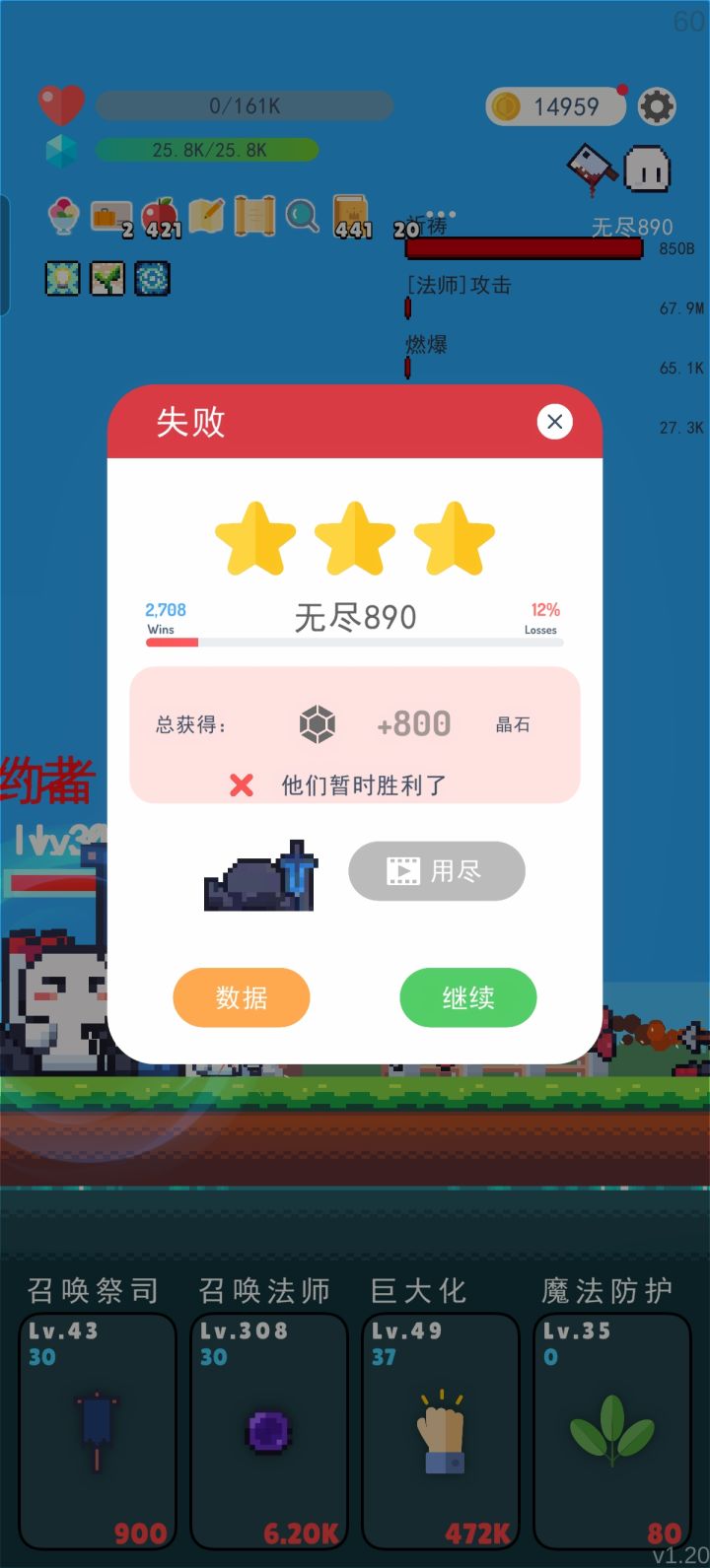Open the briefcase inventory icon
This screenshot has height=1568, width=710.
click(x=109, y=216)
